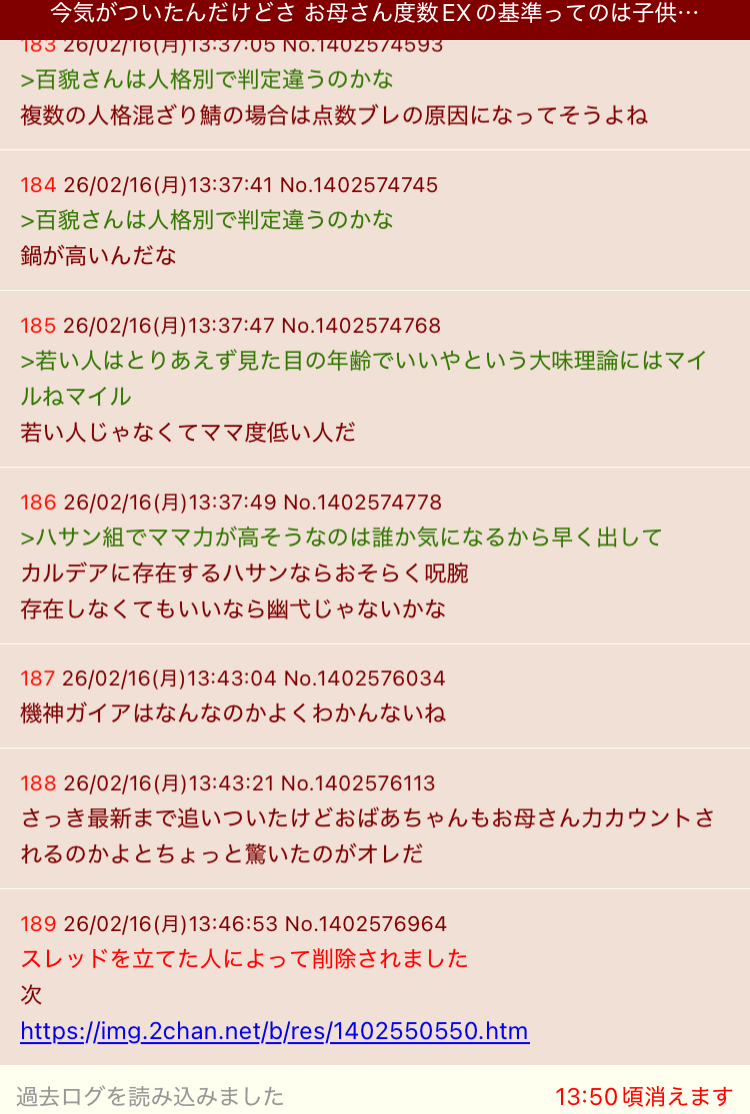Image resolution: width=750 pixels, height=1114 pixels.
Task: Tap post number No.1402576113
Action: pos(358,783)
